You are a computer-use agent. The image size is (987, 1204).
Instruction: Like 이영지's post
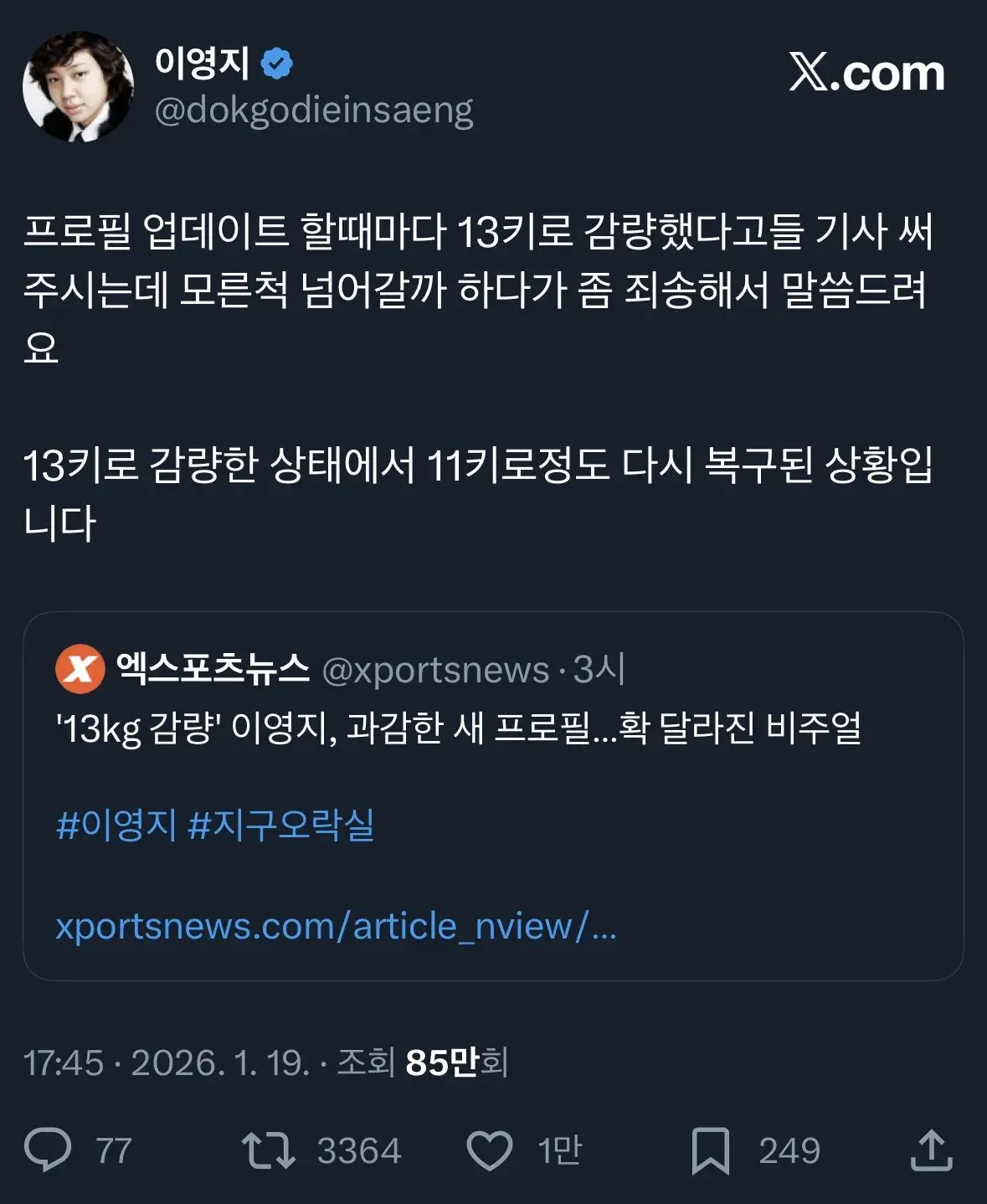tap(489, 1150)
